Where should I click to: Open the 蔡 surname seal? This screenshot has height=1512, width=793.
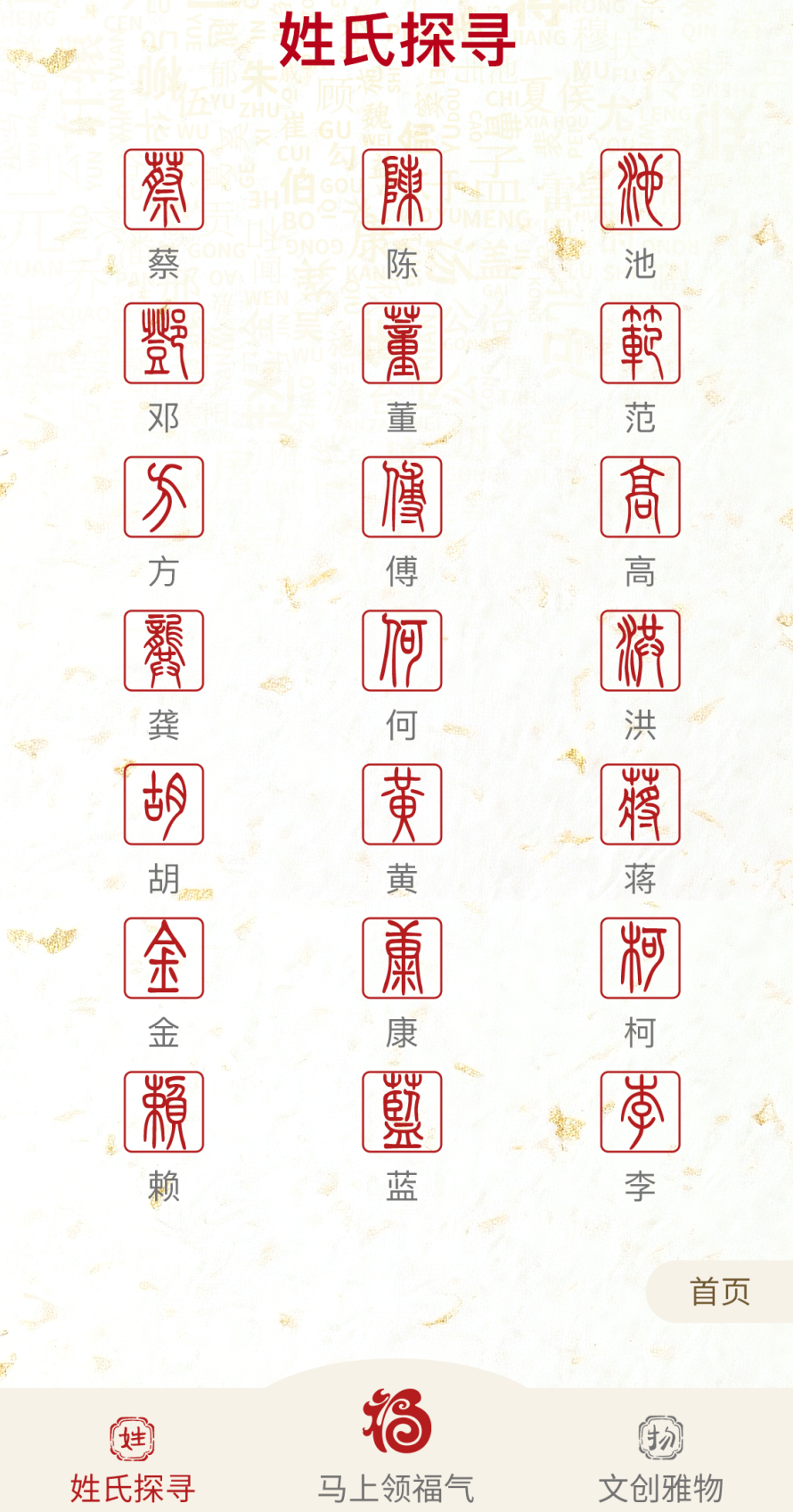[x=164, y=190]
